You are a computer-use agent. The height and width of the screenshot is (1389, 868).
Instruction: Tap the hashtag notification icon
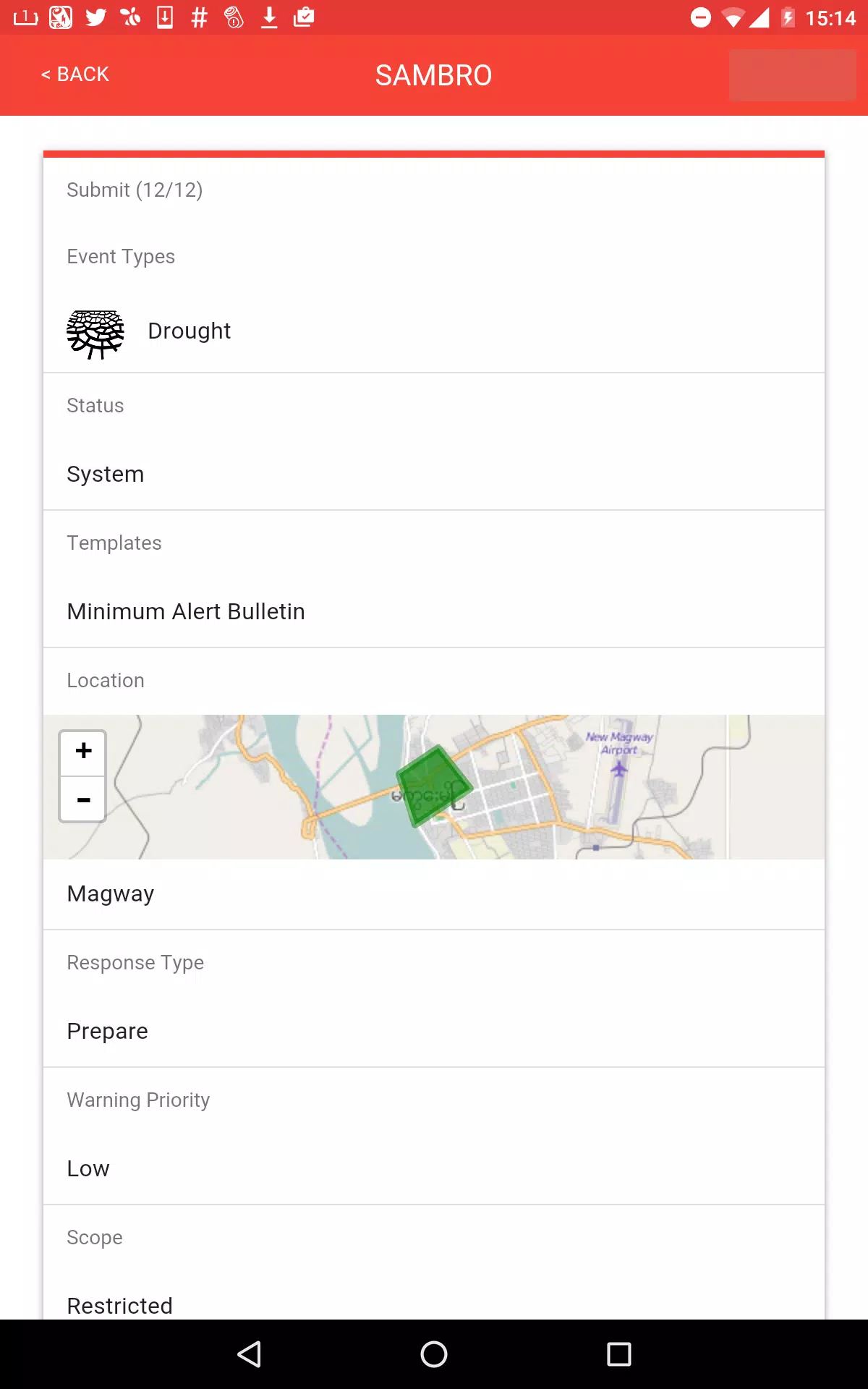tap(197, 17)
